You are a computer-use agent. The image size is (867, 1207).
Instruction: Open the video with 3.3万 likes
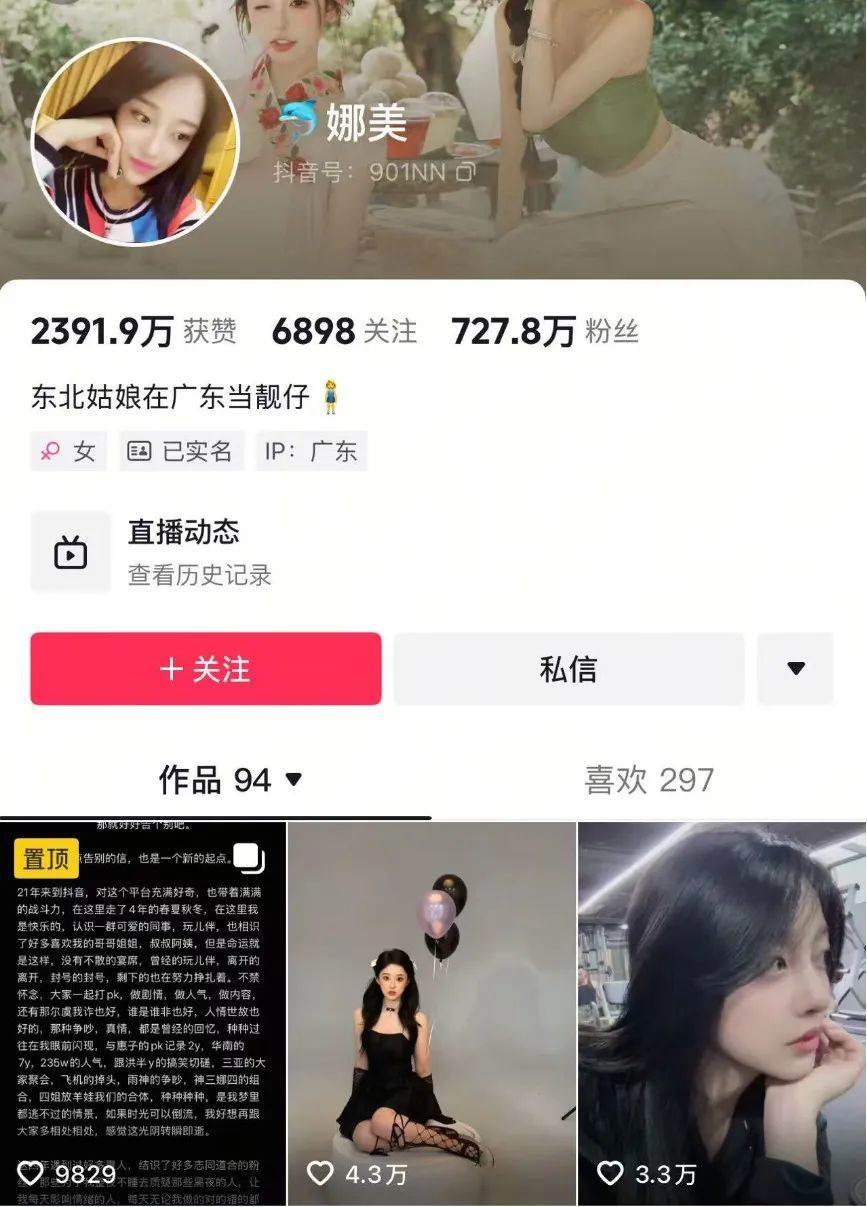click(x=721, y=1012)
